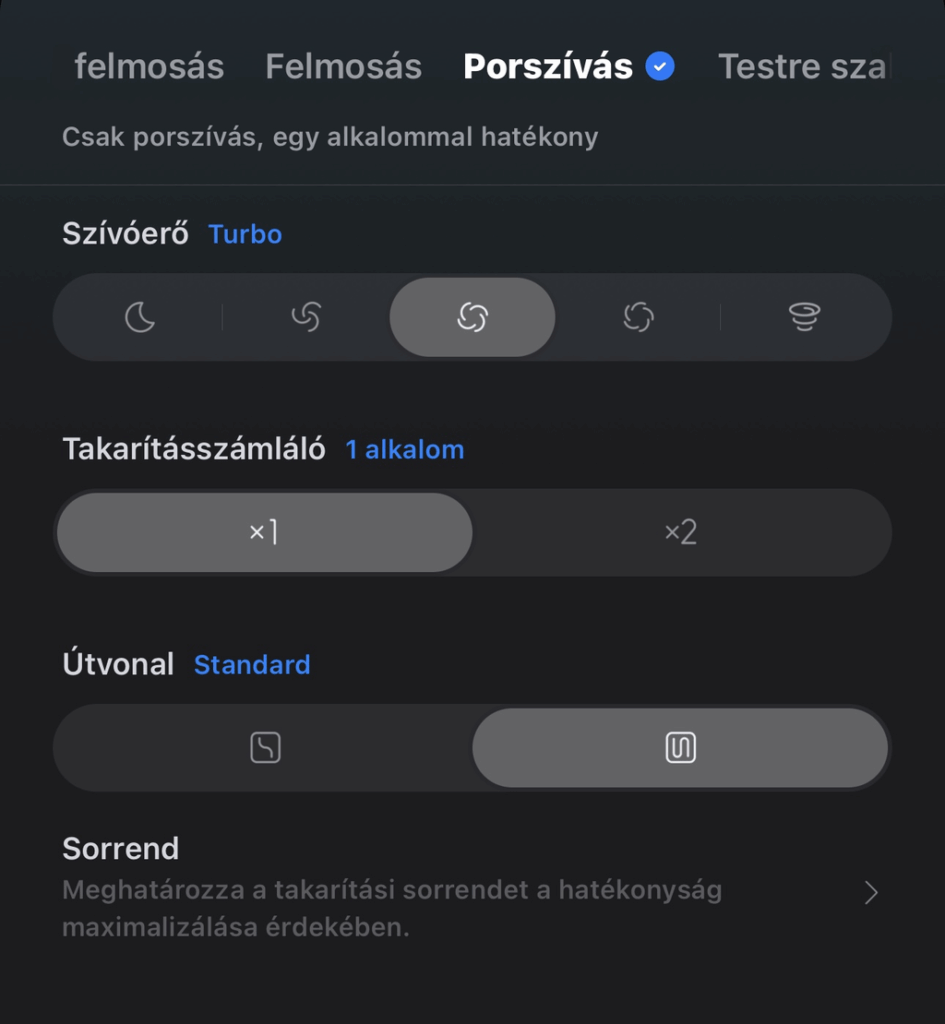The height and width of the screenshot is (1024, 945).
Task: Select quiet moon suction level
Action: tap(140, 318)
